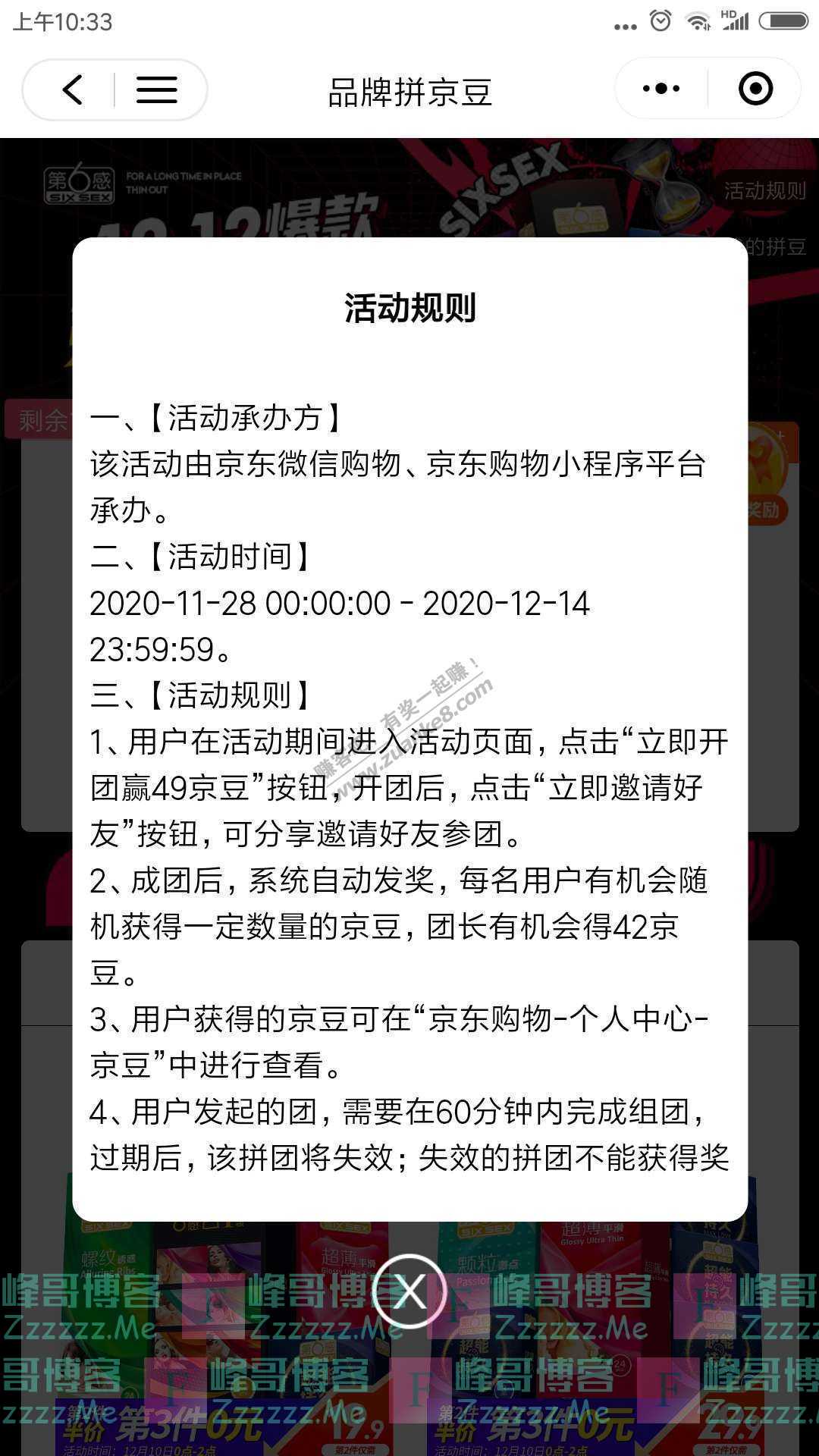Go back with the arrow icon
Viewport: 819px width, 1456px height.
click(x=72, y=89)
